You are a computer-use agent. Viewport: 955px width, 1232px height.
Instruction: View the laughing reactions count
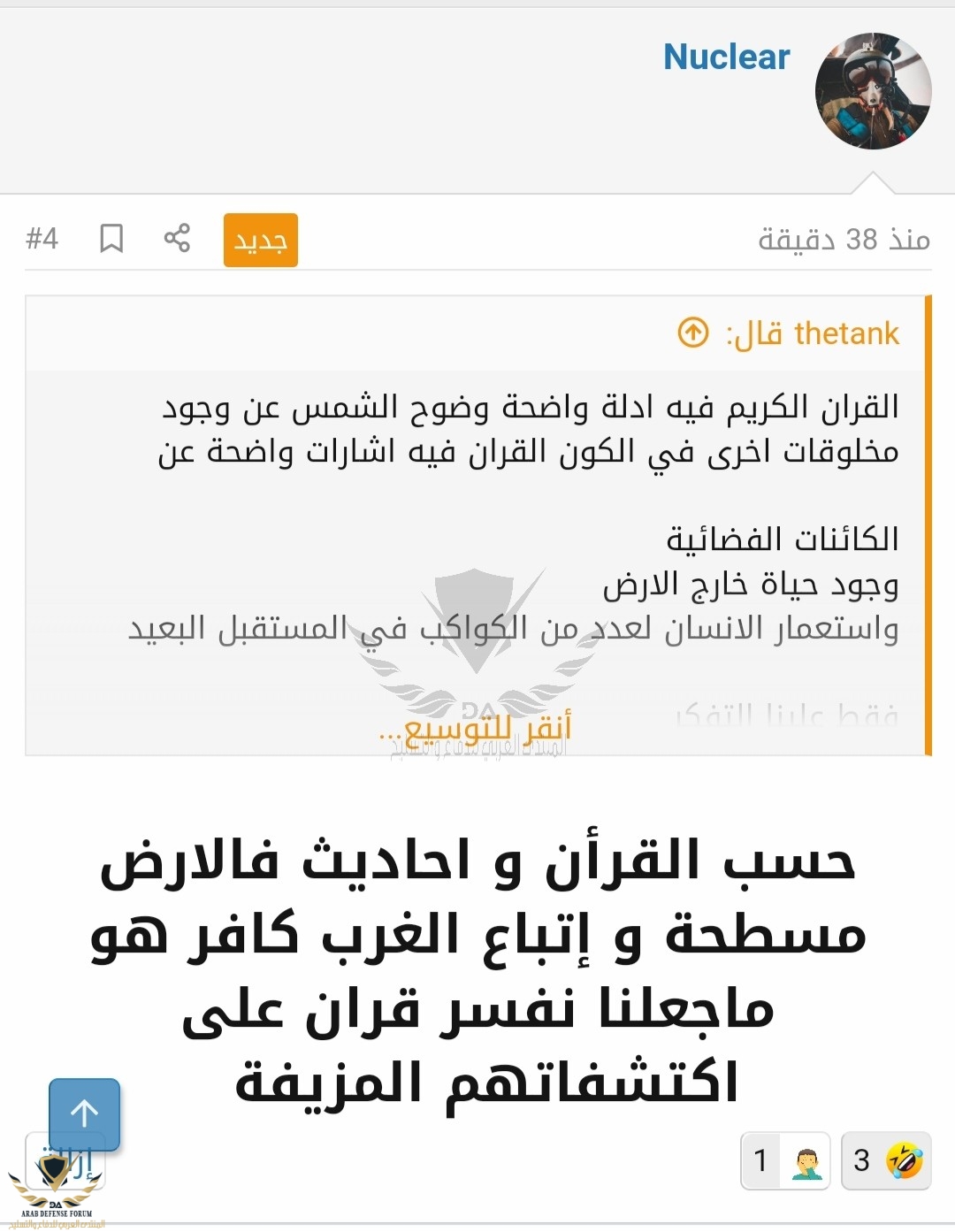[x=886, y=1159]
